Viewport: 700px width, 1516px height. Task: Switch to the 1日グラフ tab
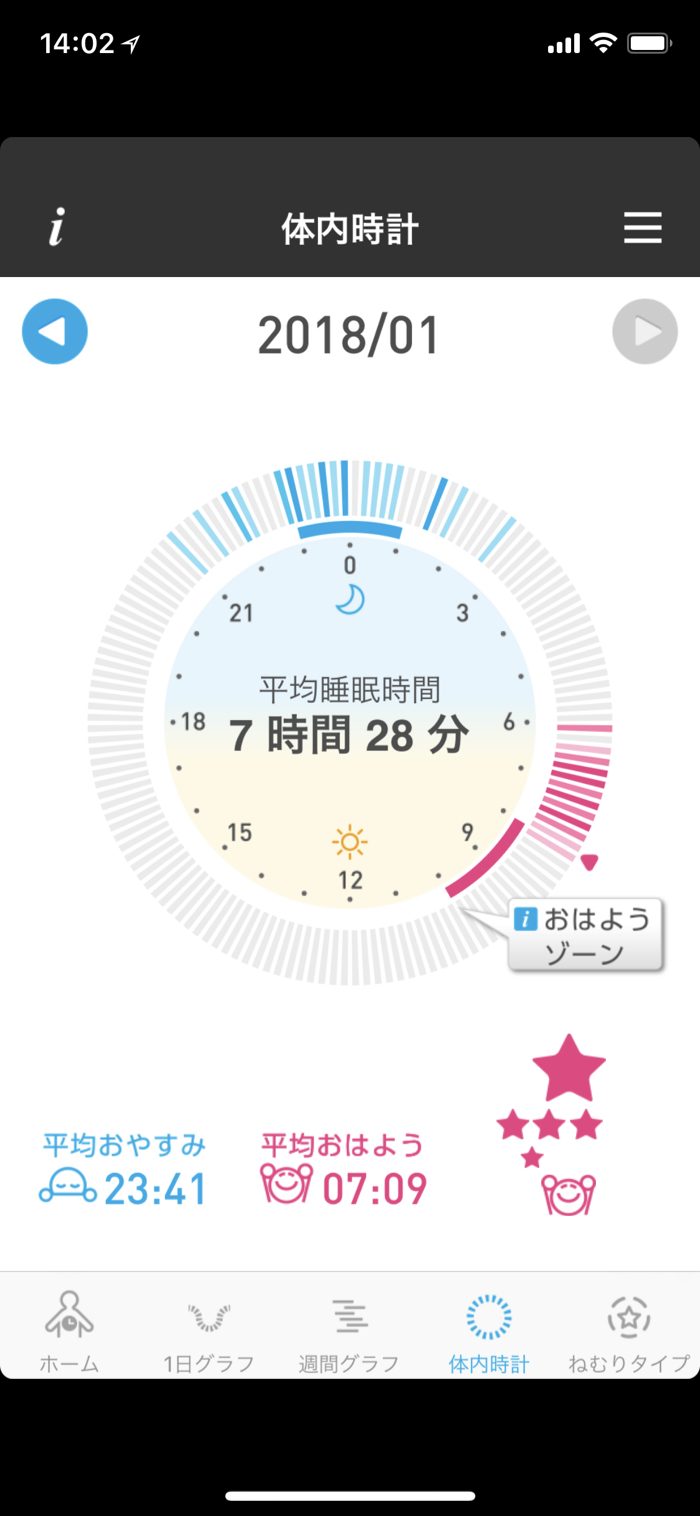[209, 1330]
